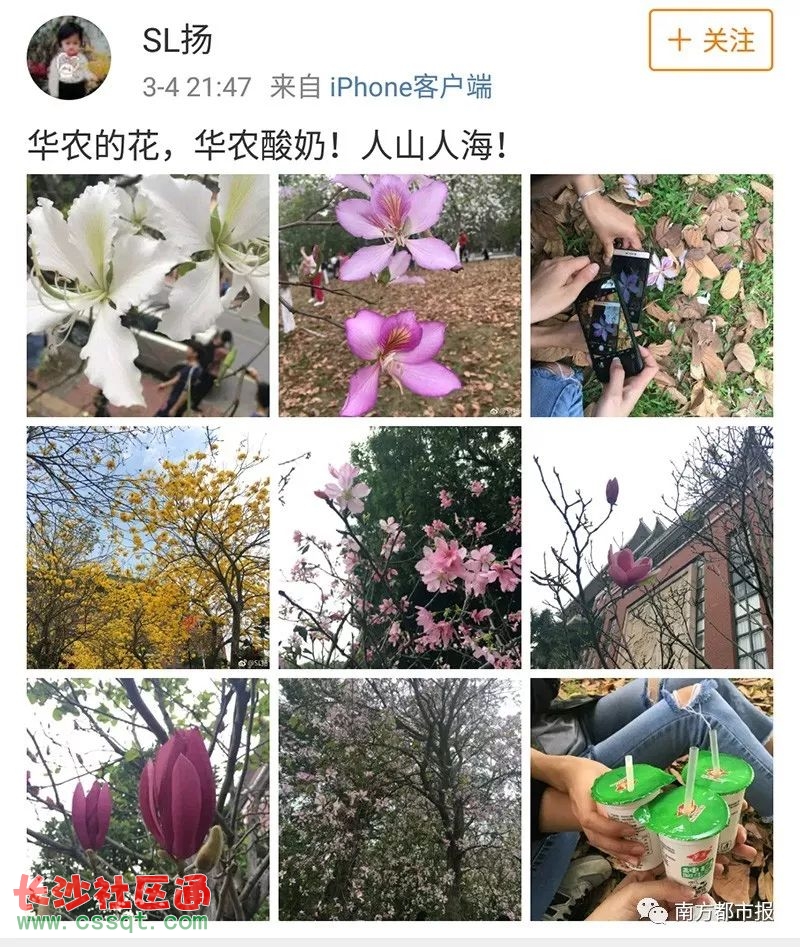The width and height of the screenshot is (800, 947).
Task: View the two purple bauhinia flowers photo
Action: [400, 295]
